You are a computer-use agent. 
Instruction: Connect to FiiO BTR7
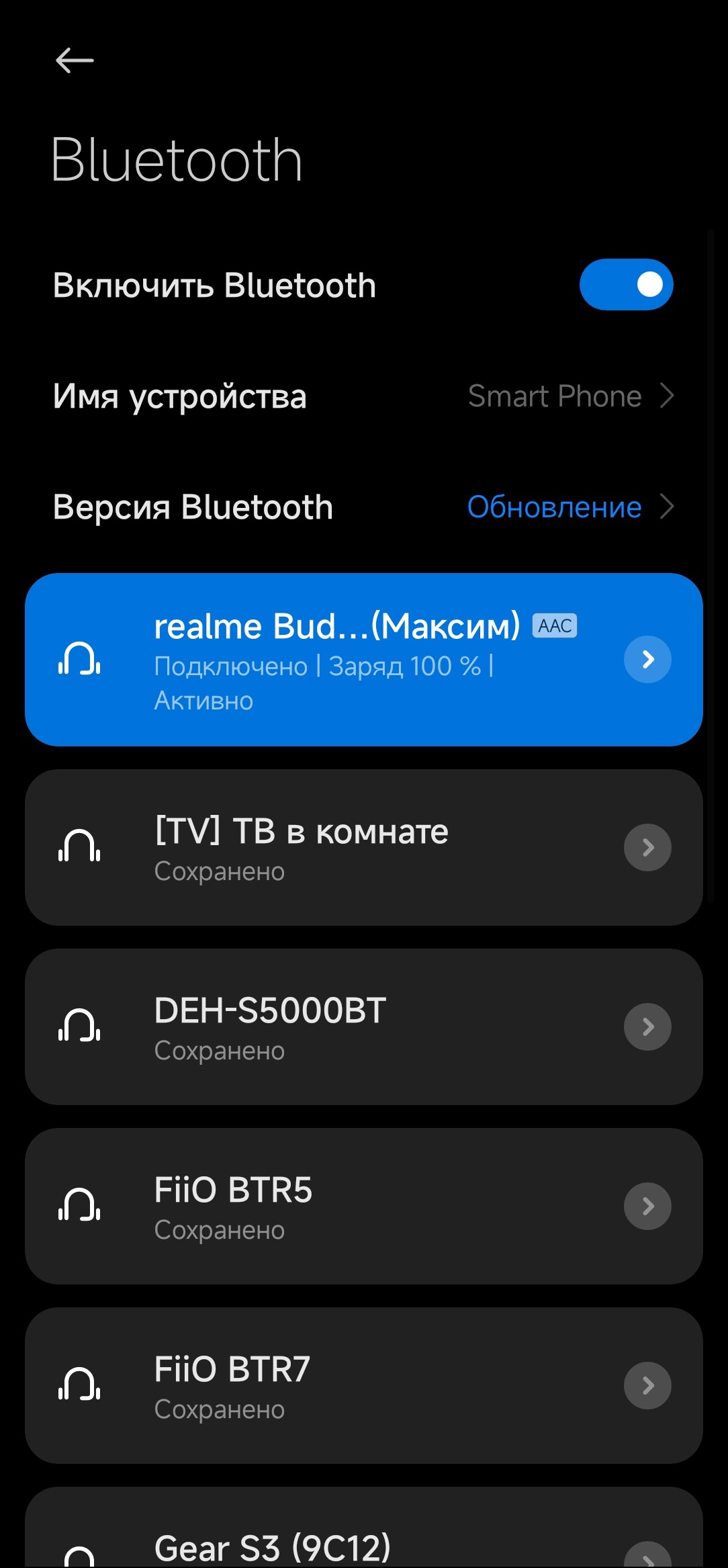click(336, 1385)
